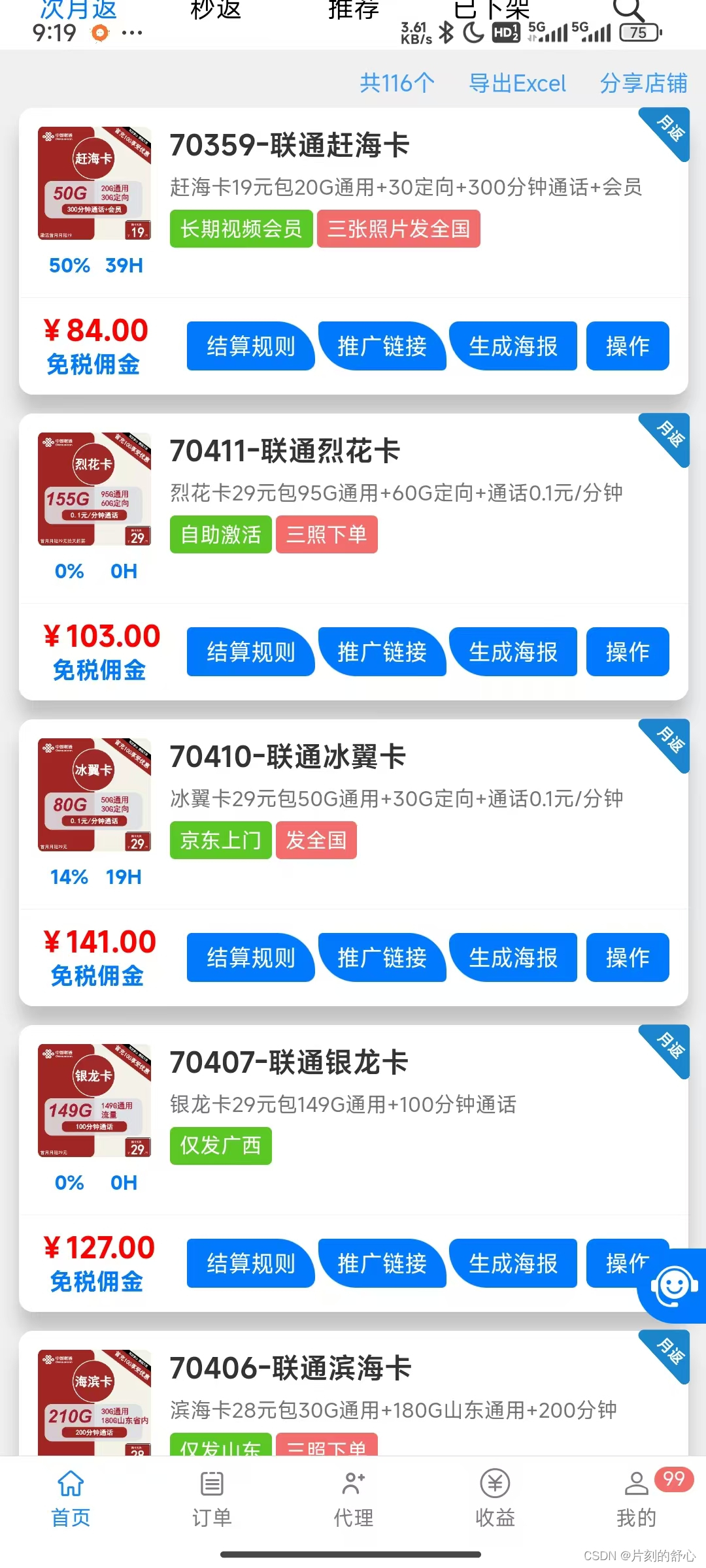Open the customer service floating icon
Image resolution: width=706 pixels, height=1568 pixels.
(x=673, y=1286)
